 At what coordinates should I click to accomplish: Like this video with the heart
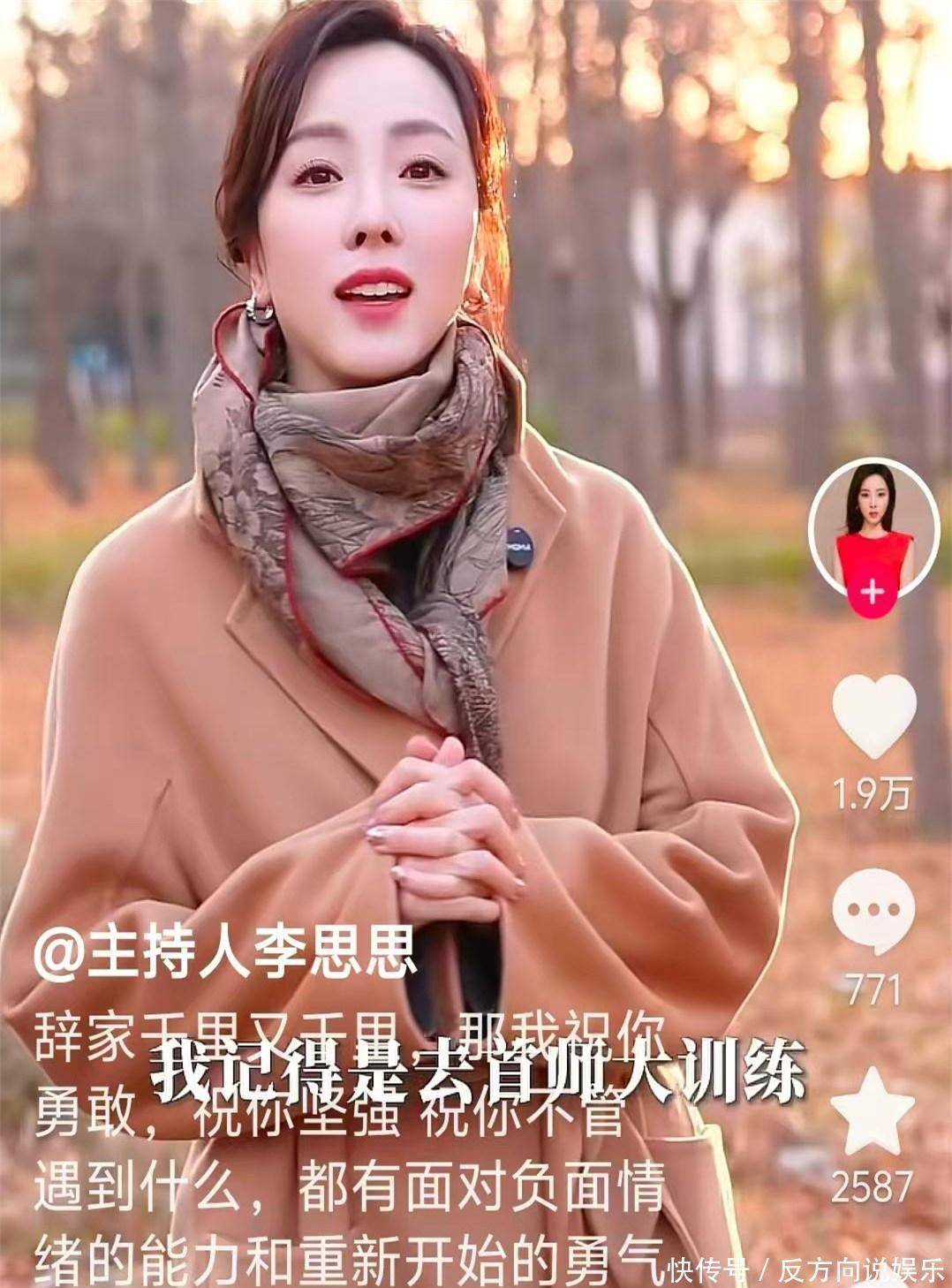point(873,714)
